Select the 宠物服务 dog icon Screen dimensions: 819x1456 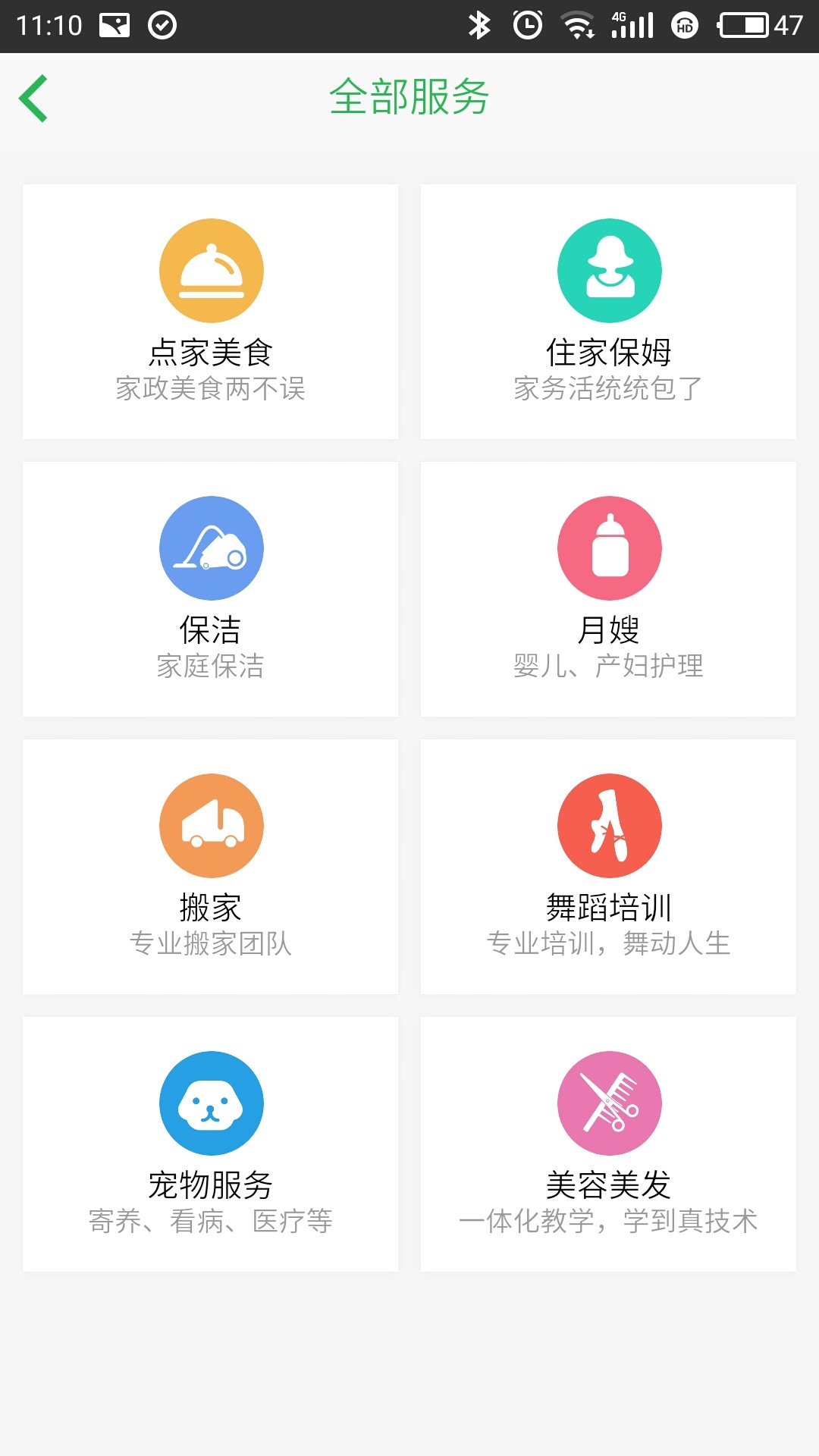[x=211, y=1103]
